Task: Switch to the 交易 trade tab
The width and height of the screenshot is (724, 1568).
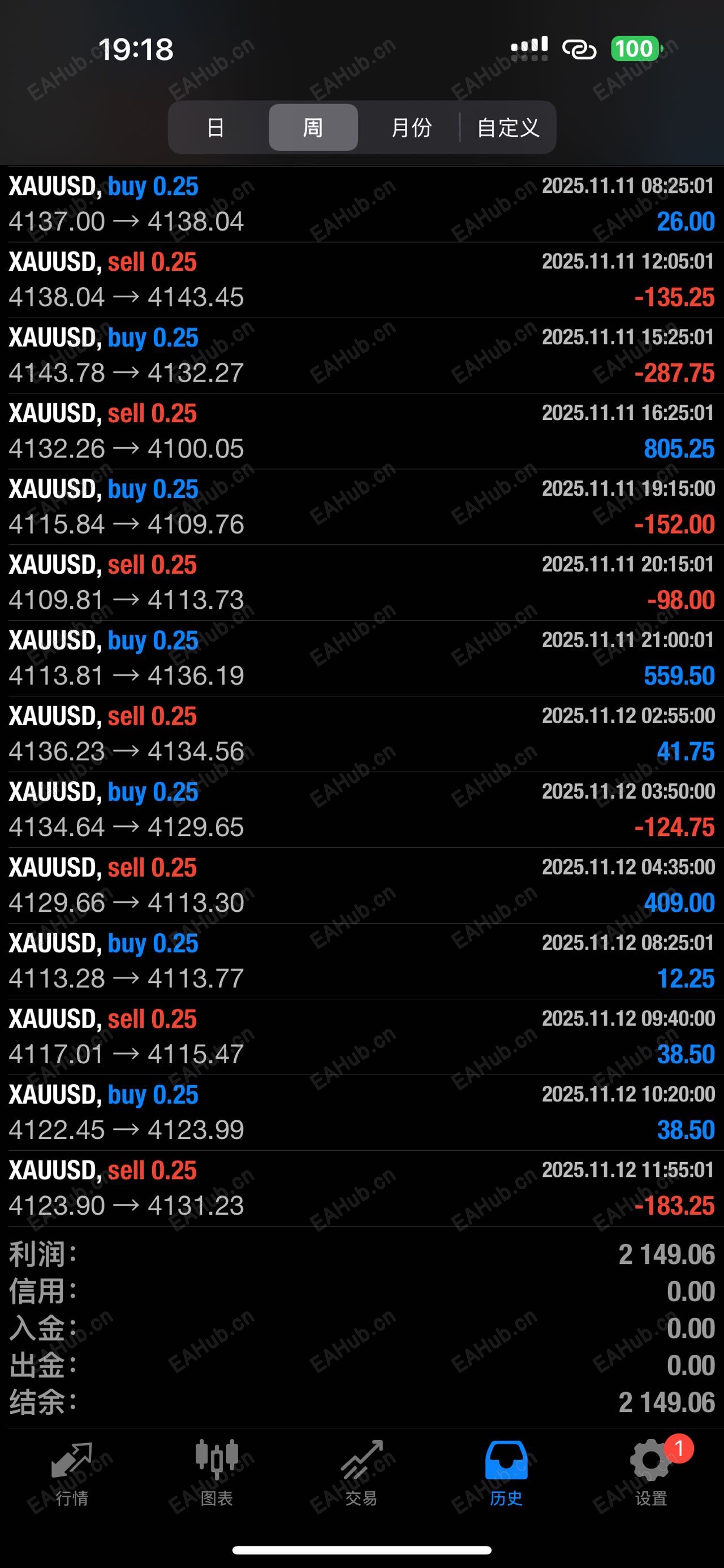Action: (361, 1474)
